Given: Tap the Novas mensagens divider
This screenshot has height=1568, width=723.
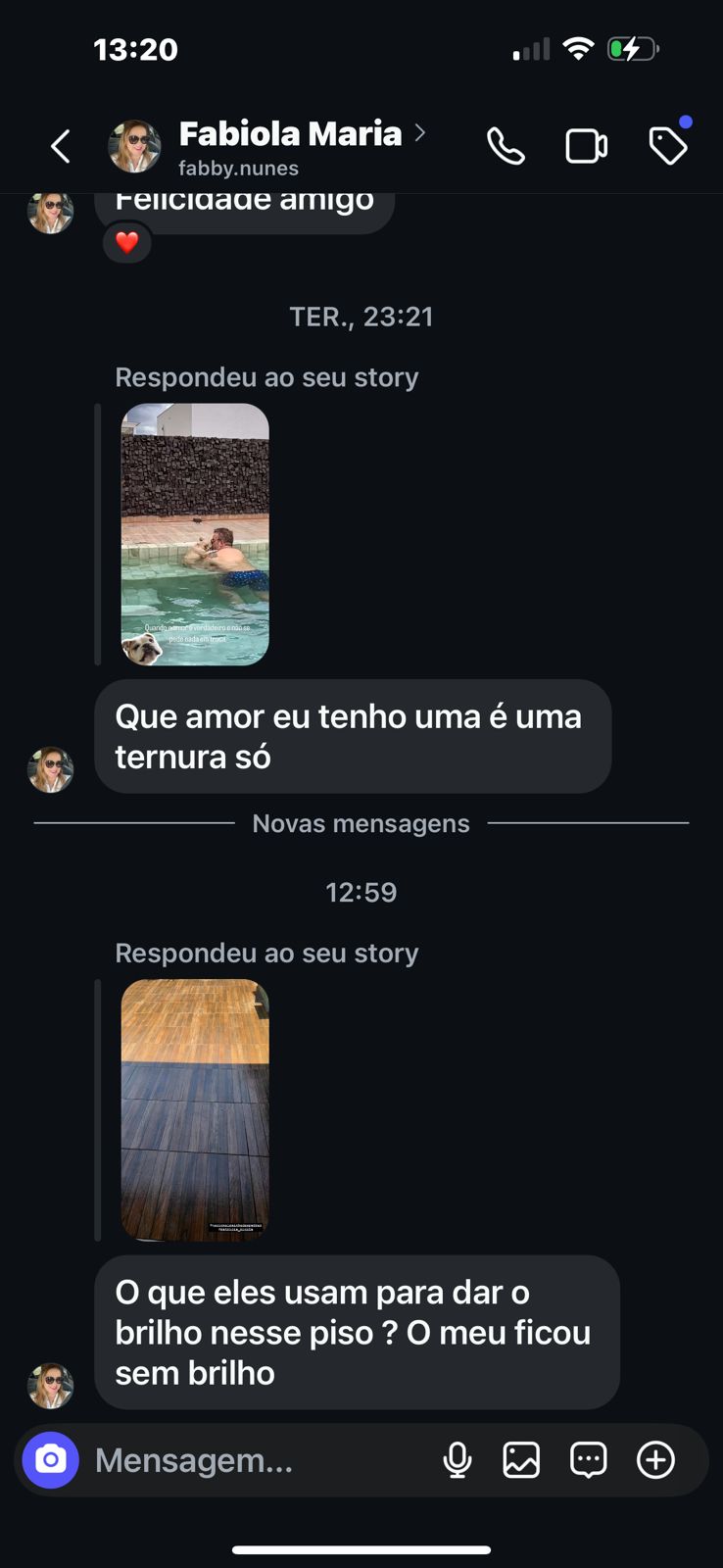Looking at the screenshot, I should 361,823.
